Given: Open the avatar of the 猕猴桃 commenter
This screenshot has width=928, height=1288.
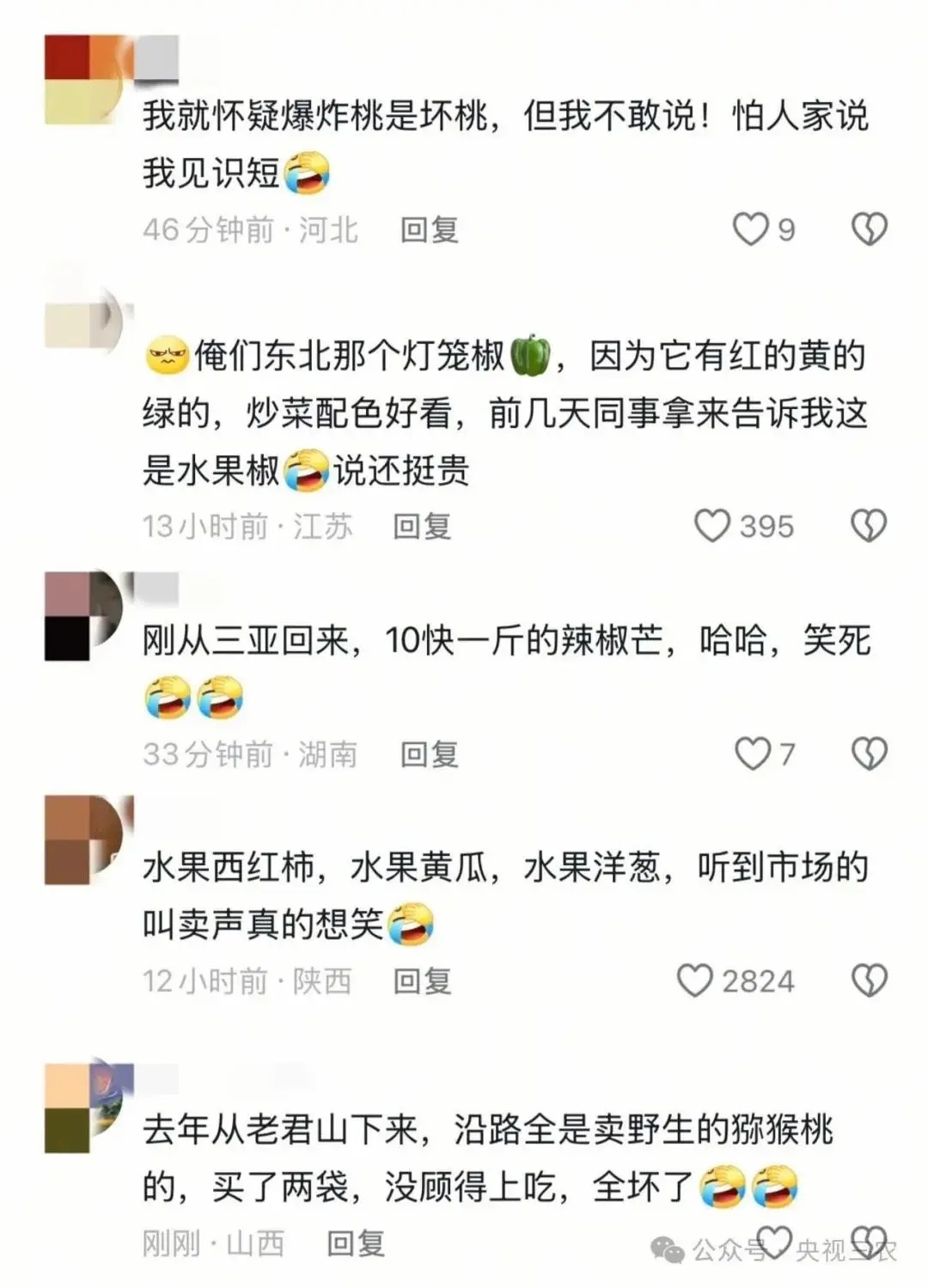Looking at the screenshot, I should pyautogui.click(x=83, y=1106).
